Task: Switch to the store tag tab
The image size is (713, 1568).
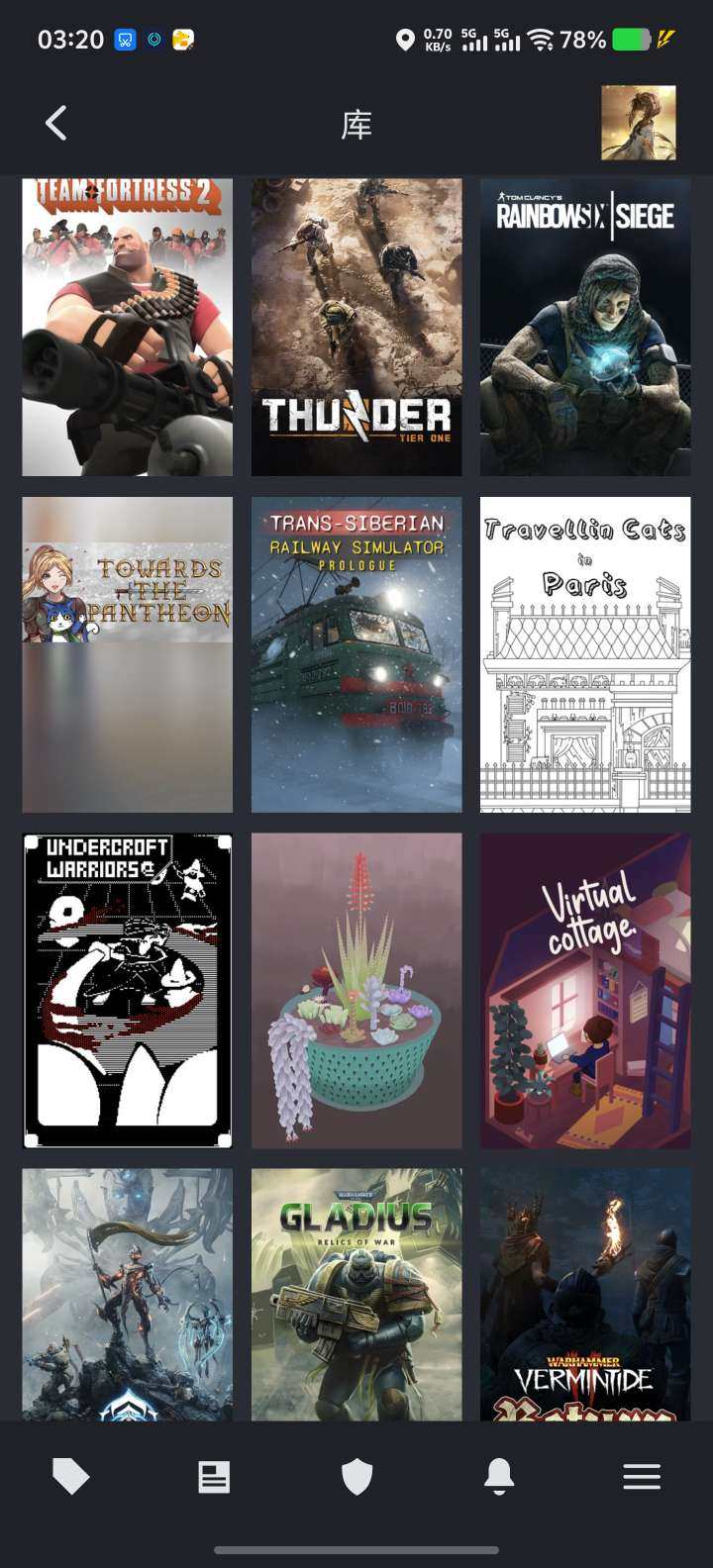Action: [x=71, y=1477]
